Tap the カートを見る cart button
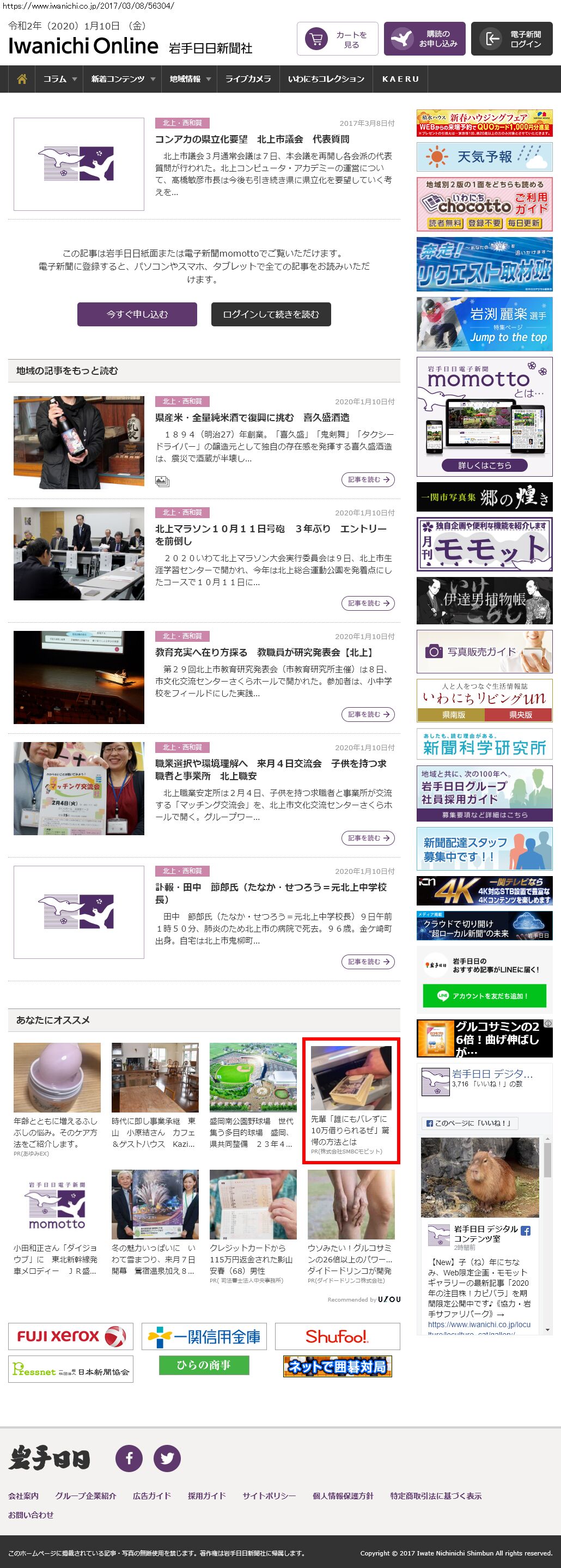The height and width of the screenshot is (1568, 561). tap(338, 39)
